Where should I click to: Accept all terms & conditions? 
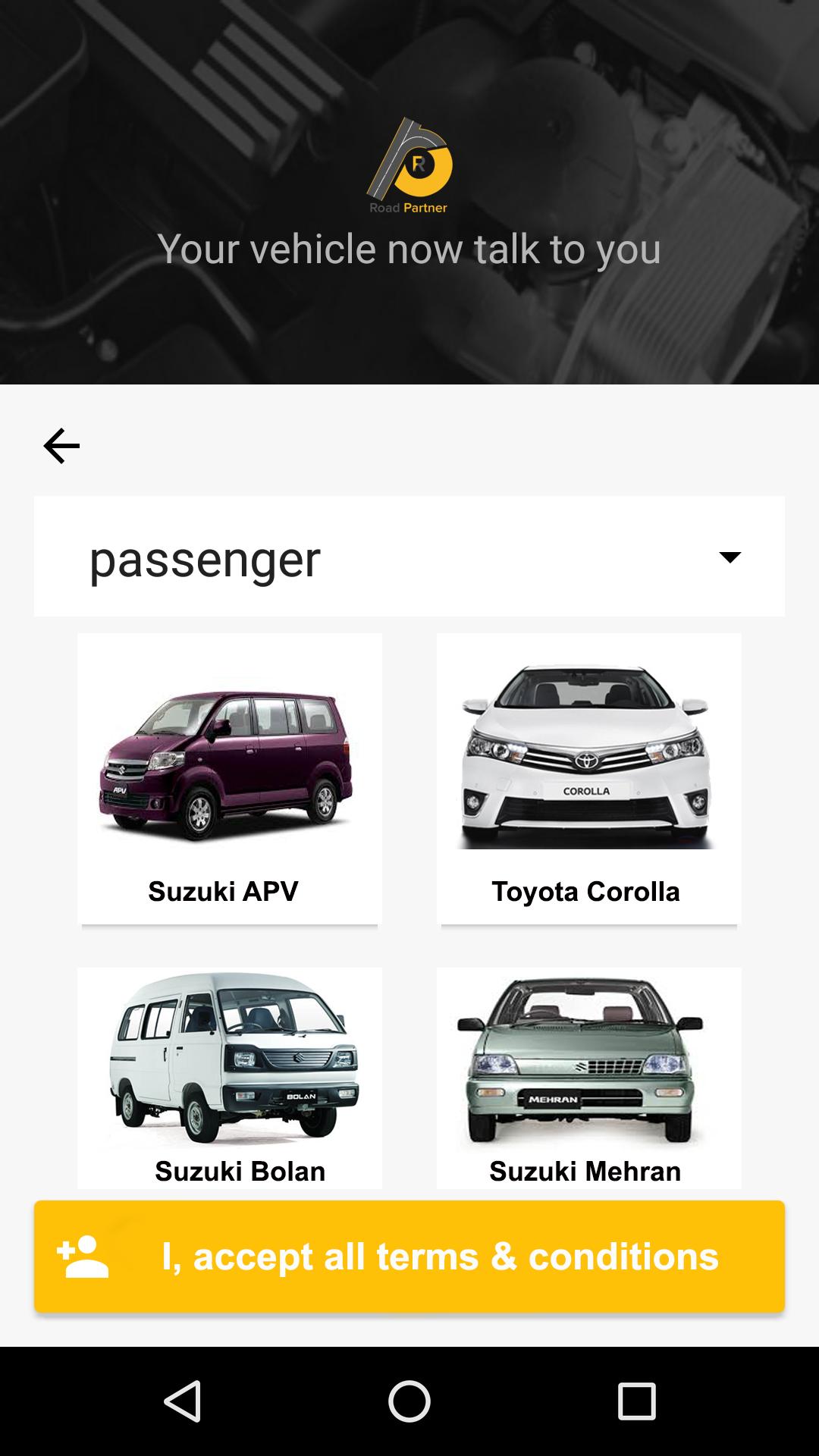pyautogui.click(x=409, y=1257)
